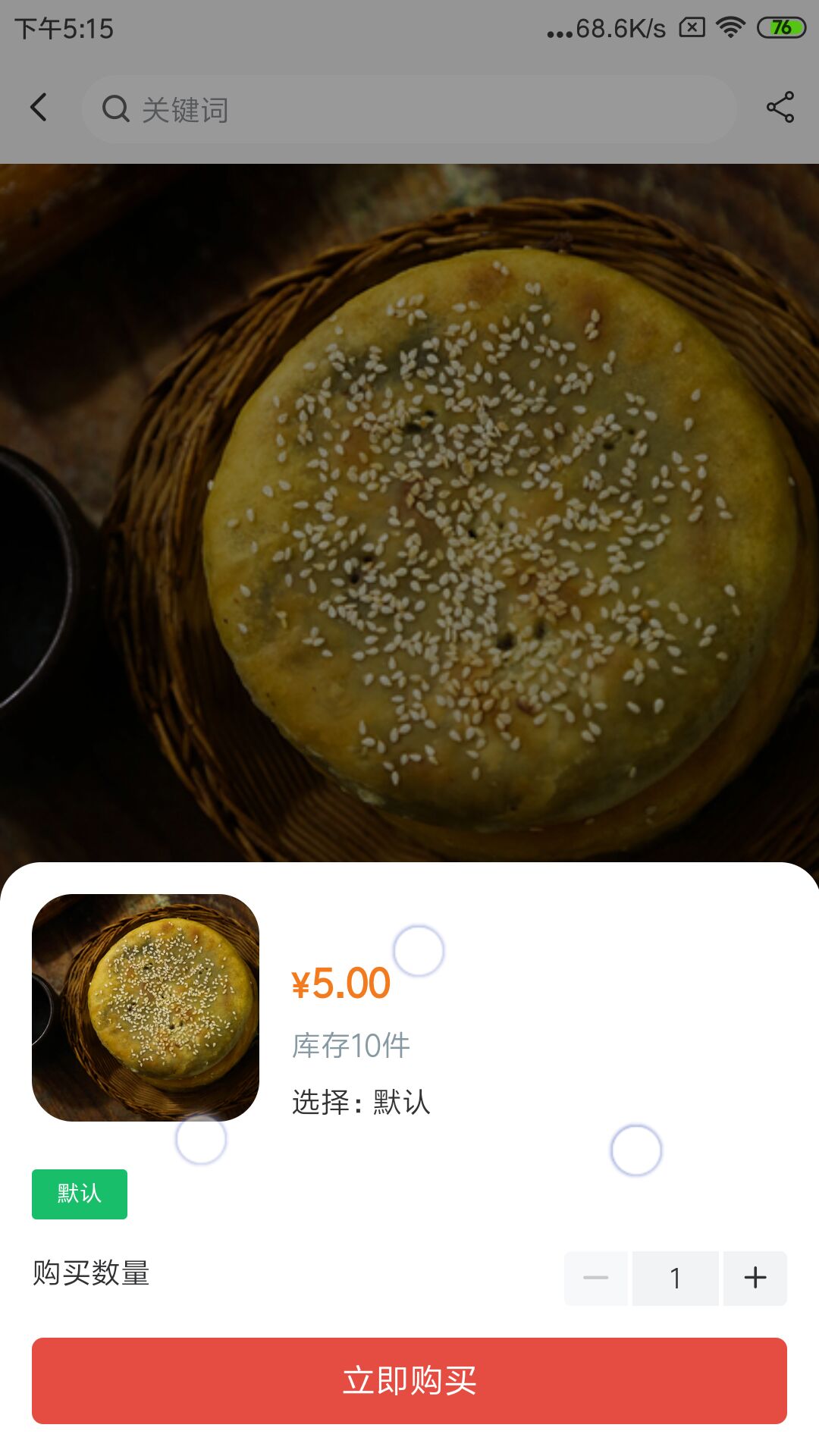
Task: Tap the quantity value showing 1
Action: pyautogui.click(x=675, y=1278)
